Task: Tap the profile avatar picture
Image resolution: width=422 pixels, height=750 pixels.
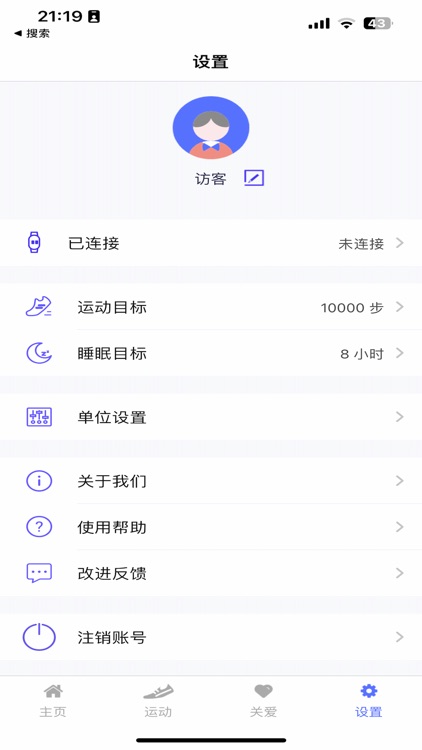Action: tap(211, 127)
